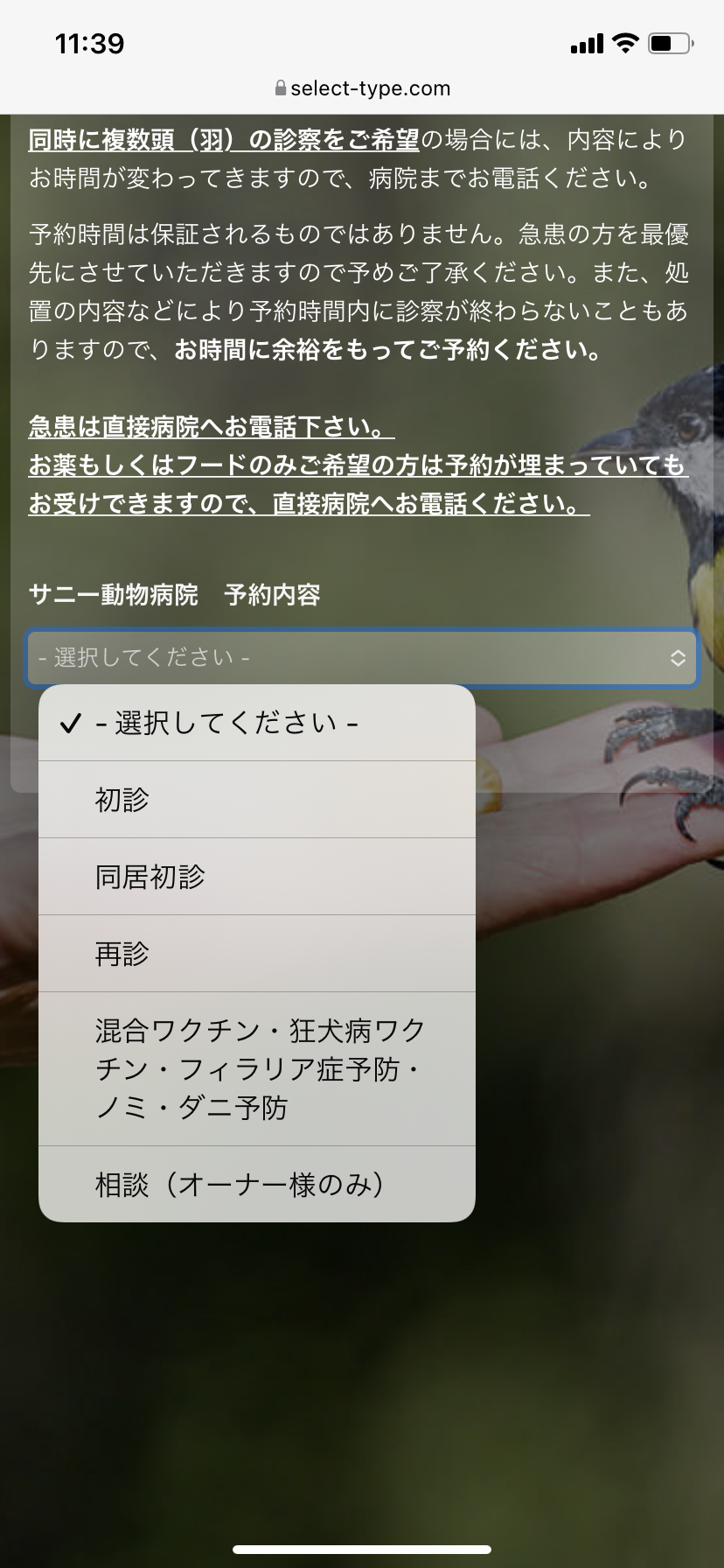Keep the checked - 選択してください - option
The height and width of the screenshot is (1568, 724).
(x=255, y=724)
